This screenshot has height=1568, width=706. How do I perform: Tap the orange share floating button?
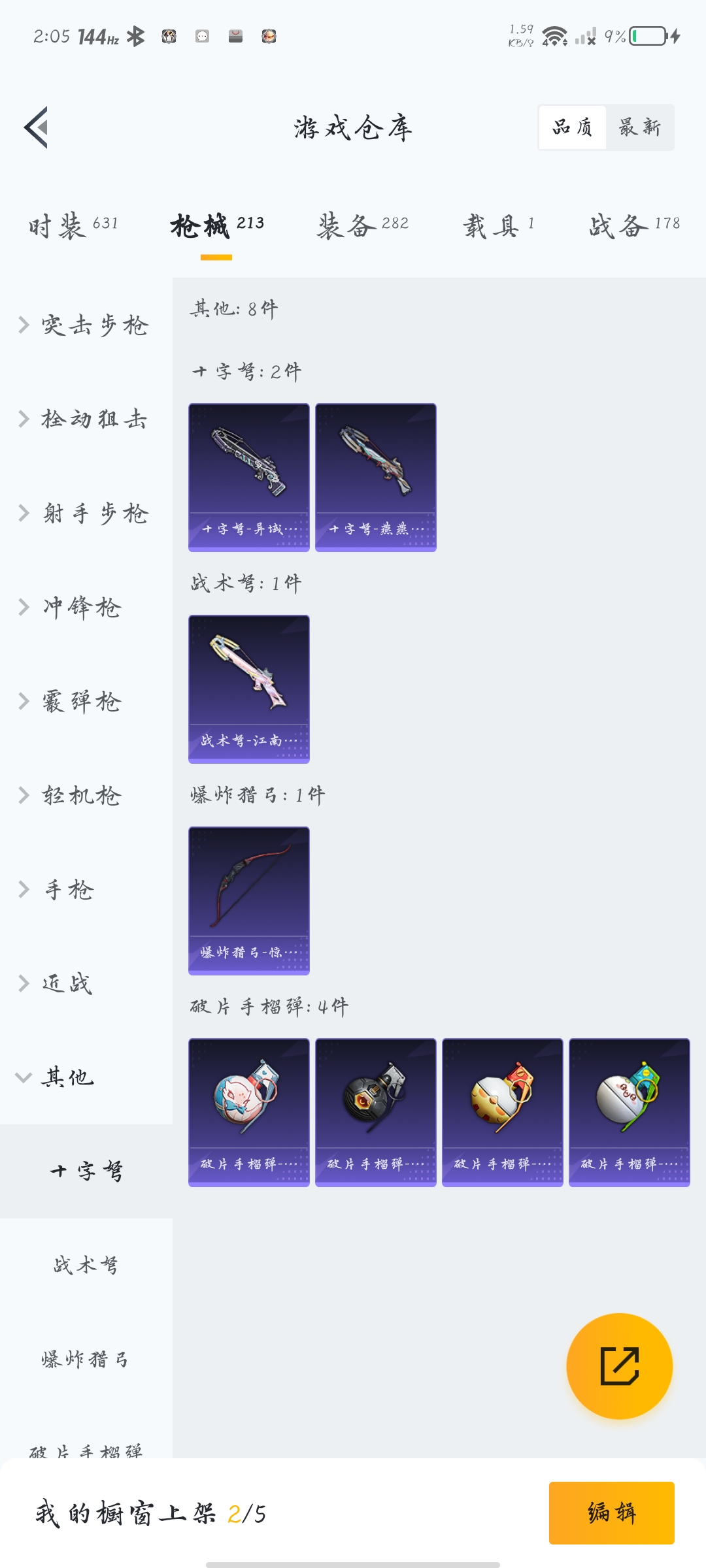tap(619, 1366)
